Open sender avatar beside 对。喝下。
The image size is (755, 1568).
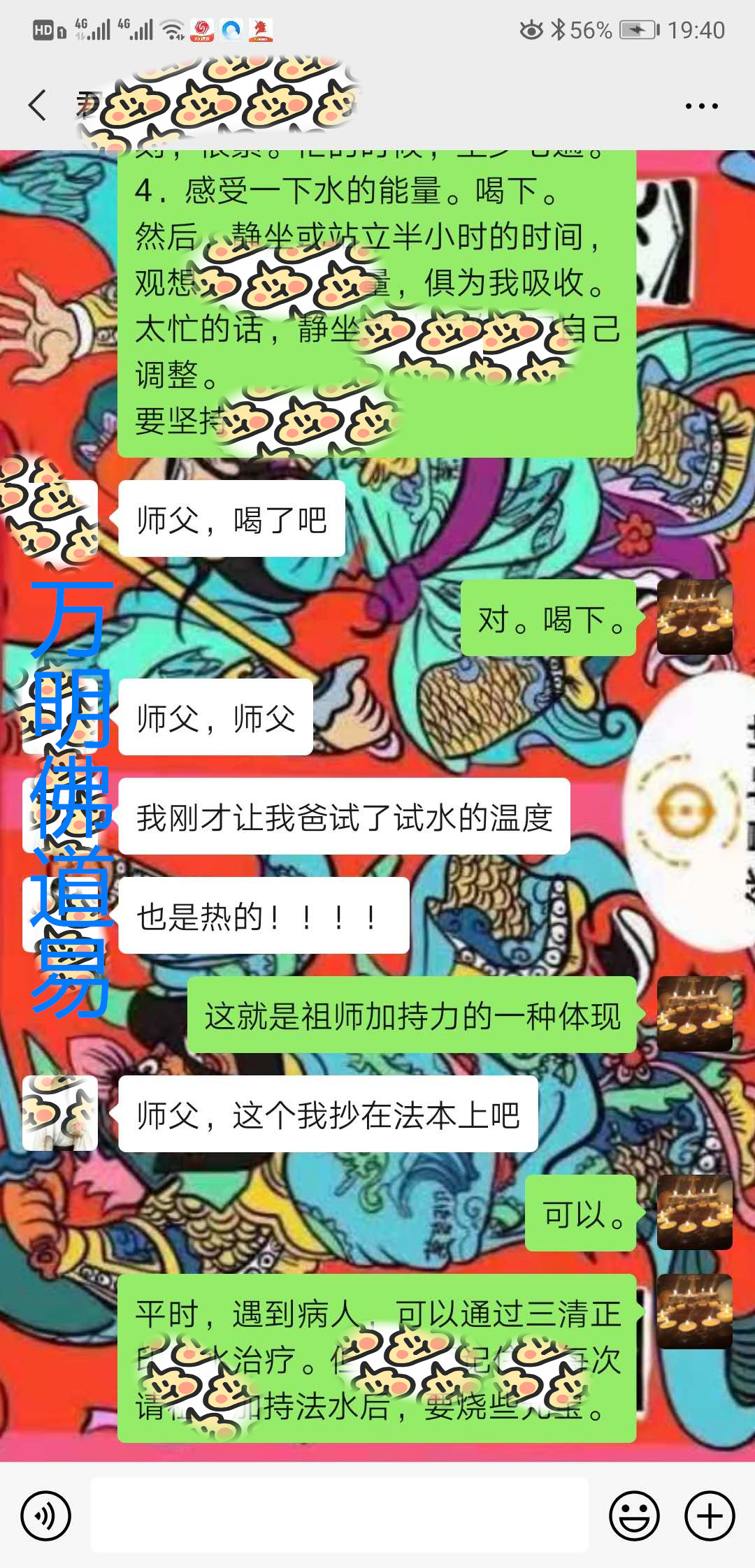(x=694, y=617)
